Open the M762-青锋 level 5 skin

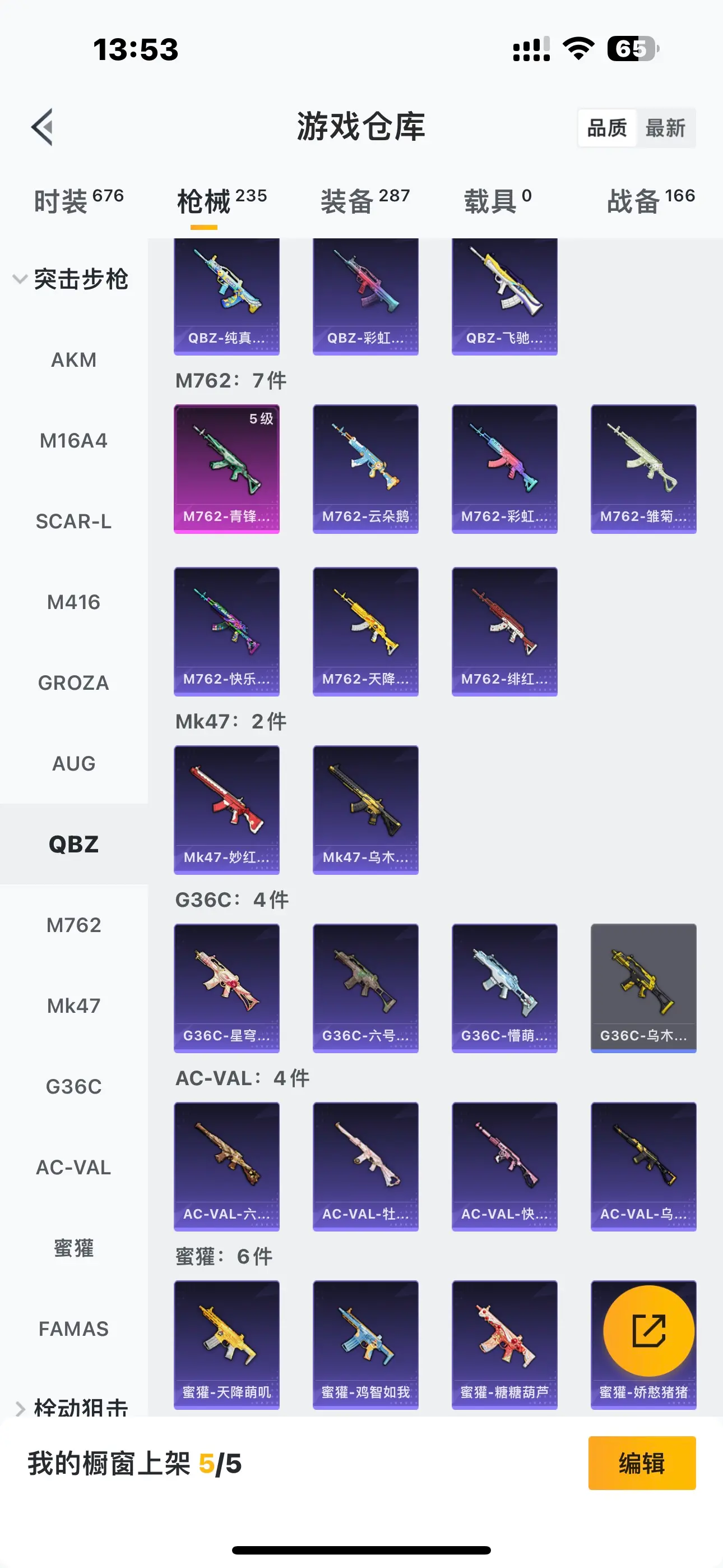click(226, 469)
